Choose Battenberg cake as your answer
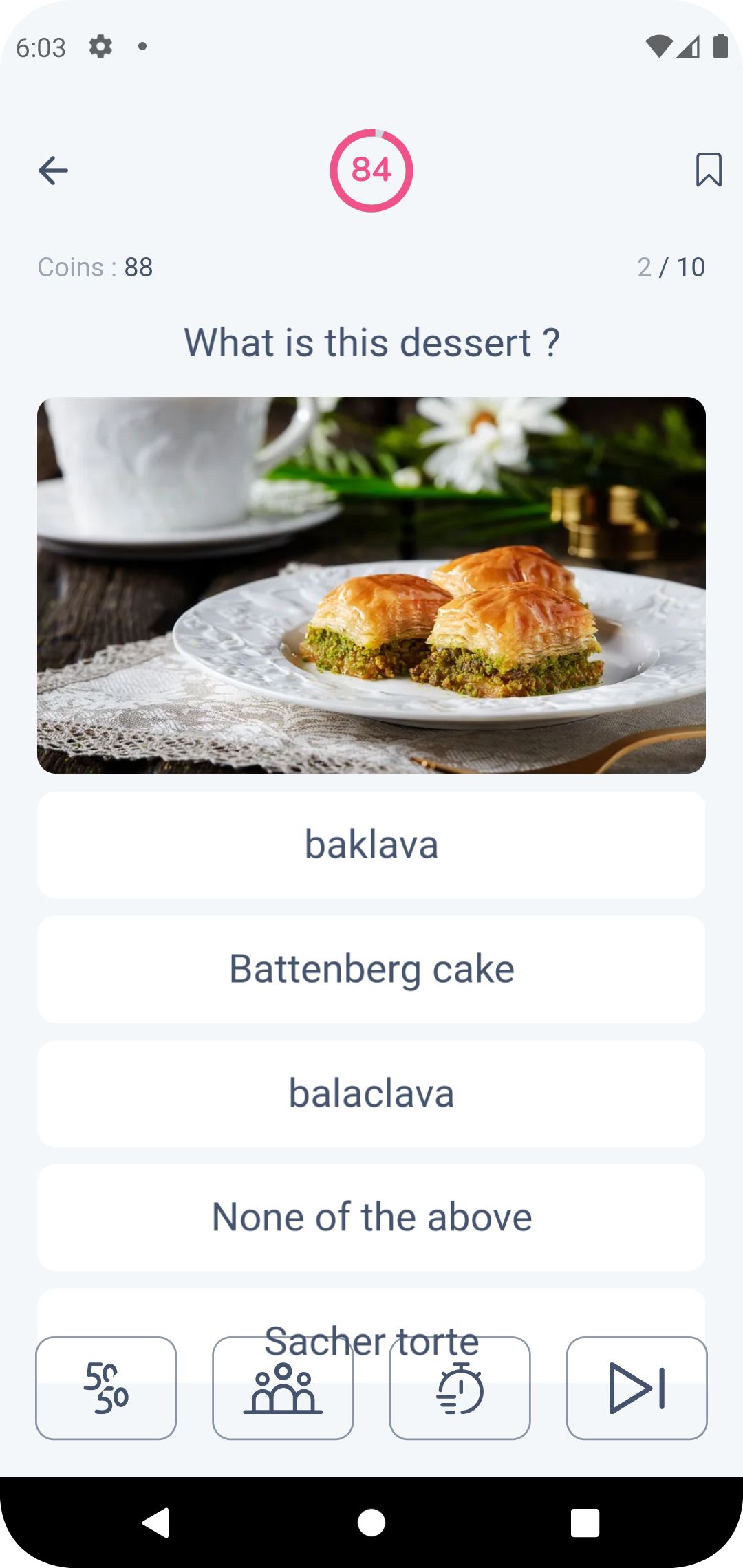 [371, 968]
